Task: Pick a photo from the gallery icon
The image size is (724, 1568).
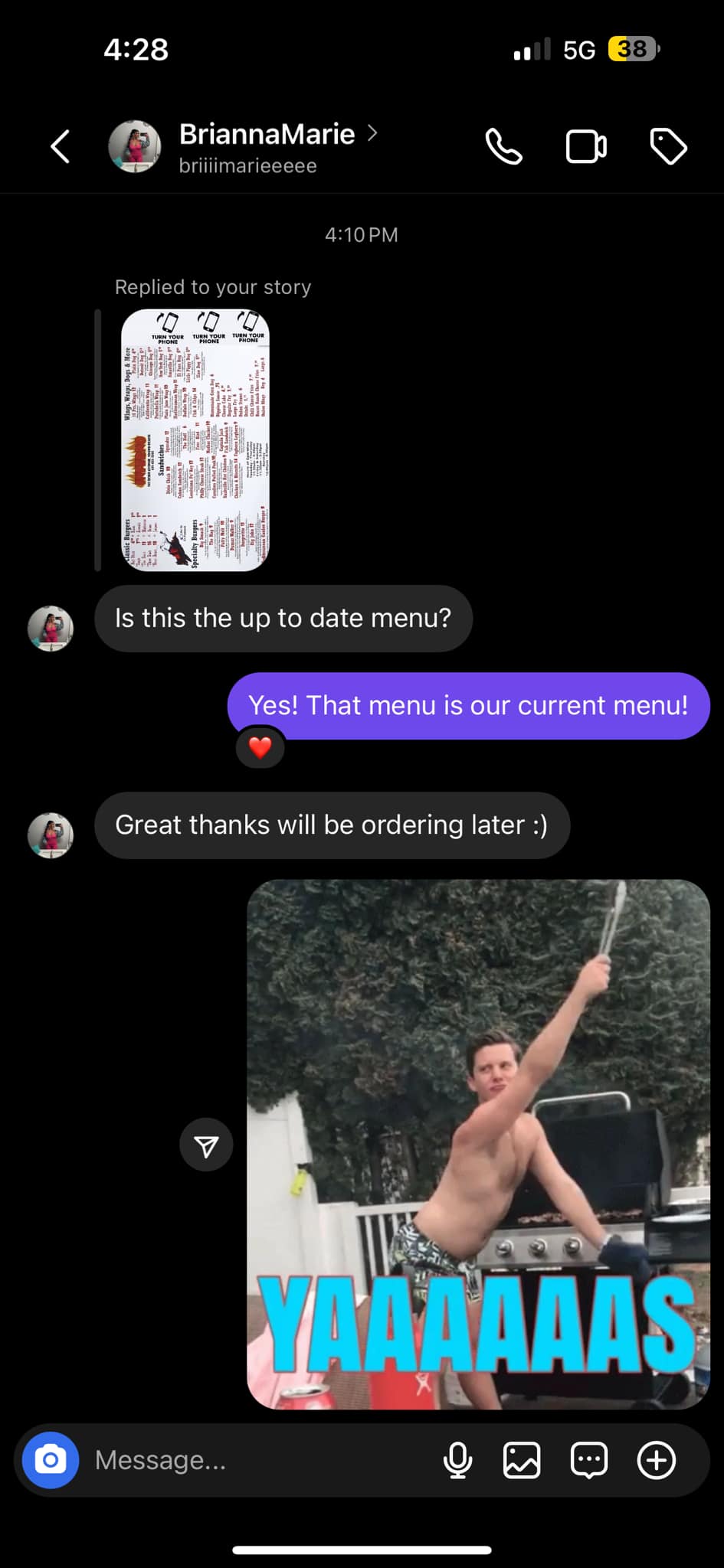Action: click(x=522, y=1460)
